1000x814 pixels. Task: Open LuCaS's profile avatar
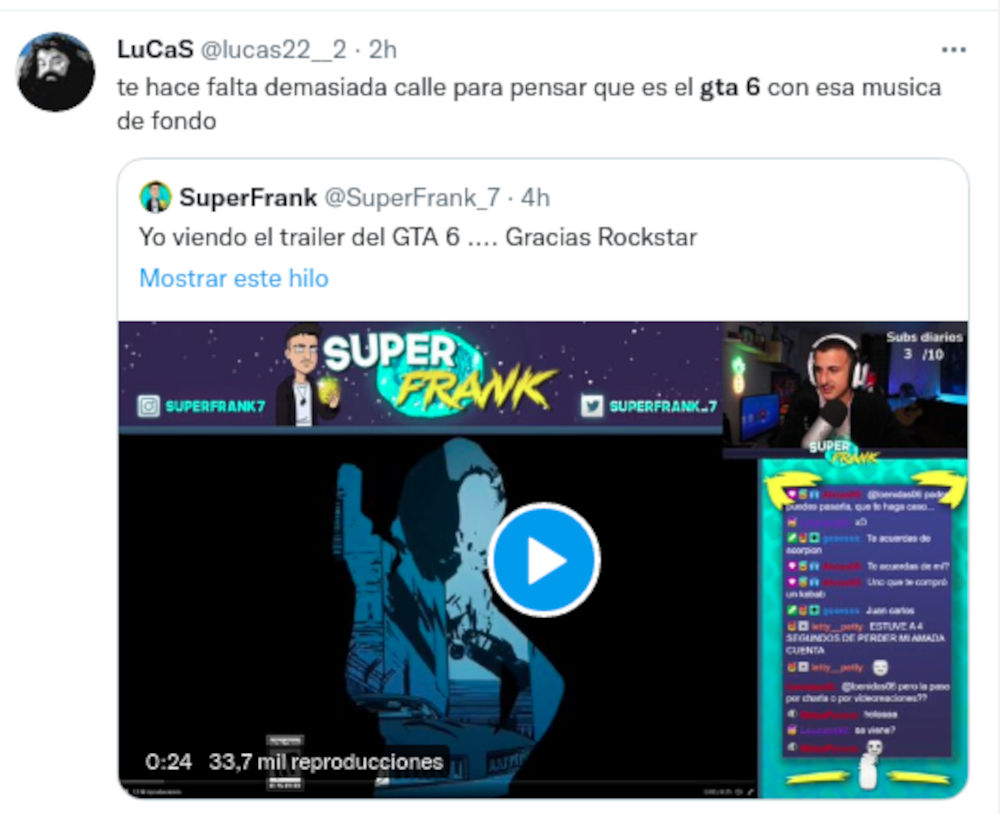click(57, 71)
